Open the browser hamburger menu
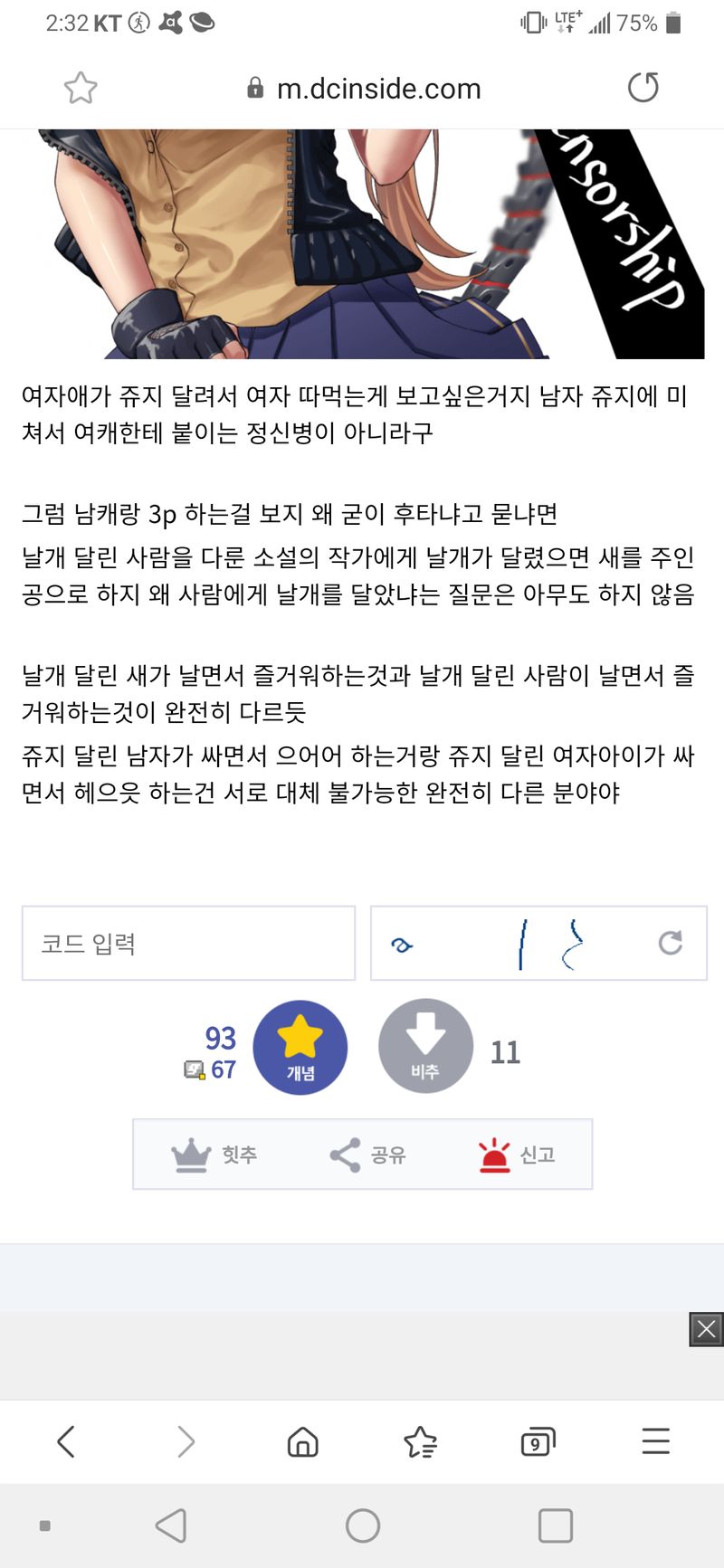The image size is (724, 1568). [655, 1441]
